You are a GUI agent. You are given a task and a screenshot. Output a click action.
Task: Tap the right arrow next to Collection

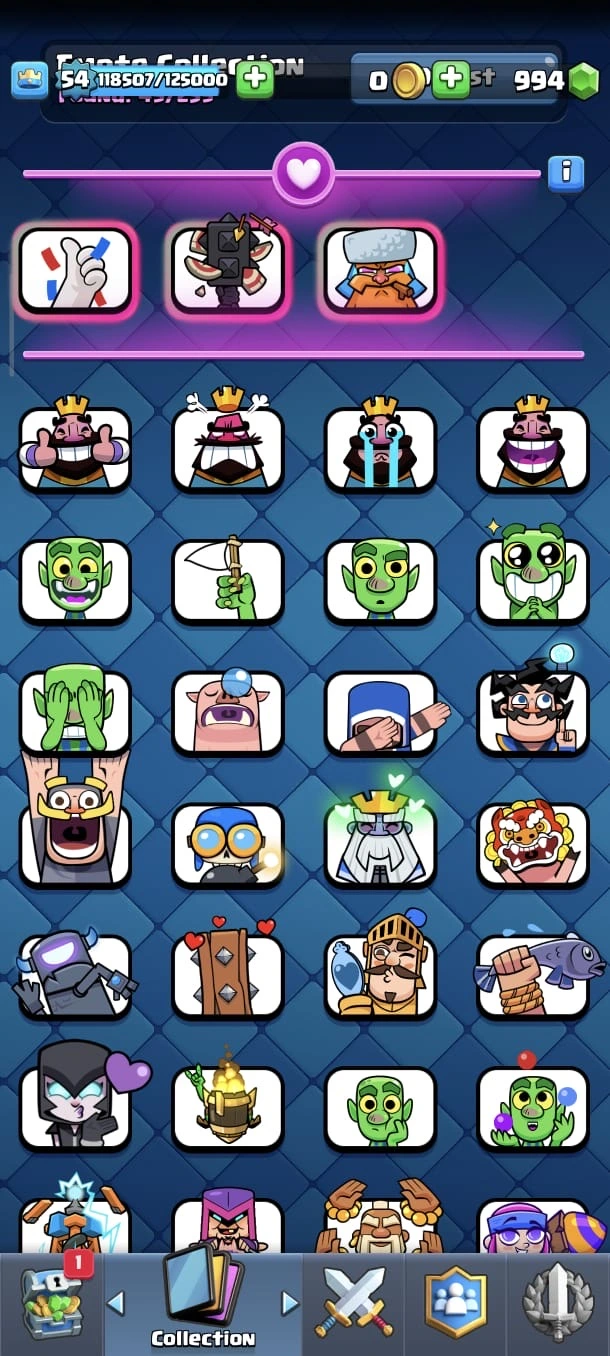tap(290, 1303)
